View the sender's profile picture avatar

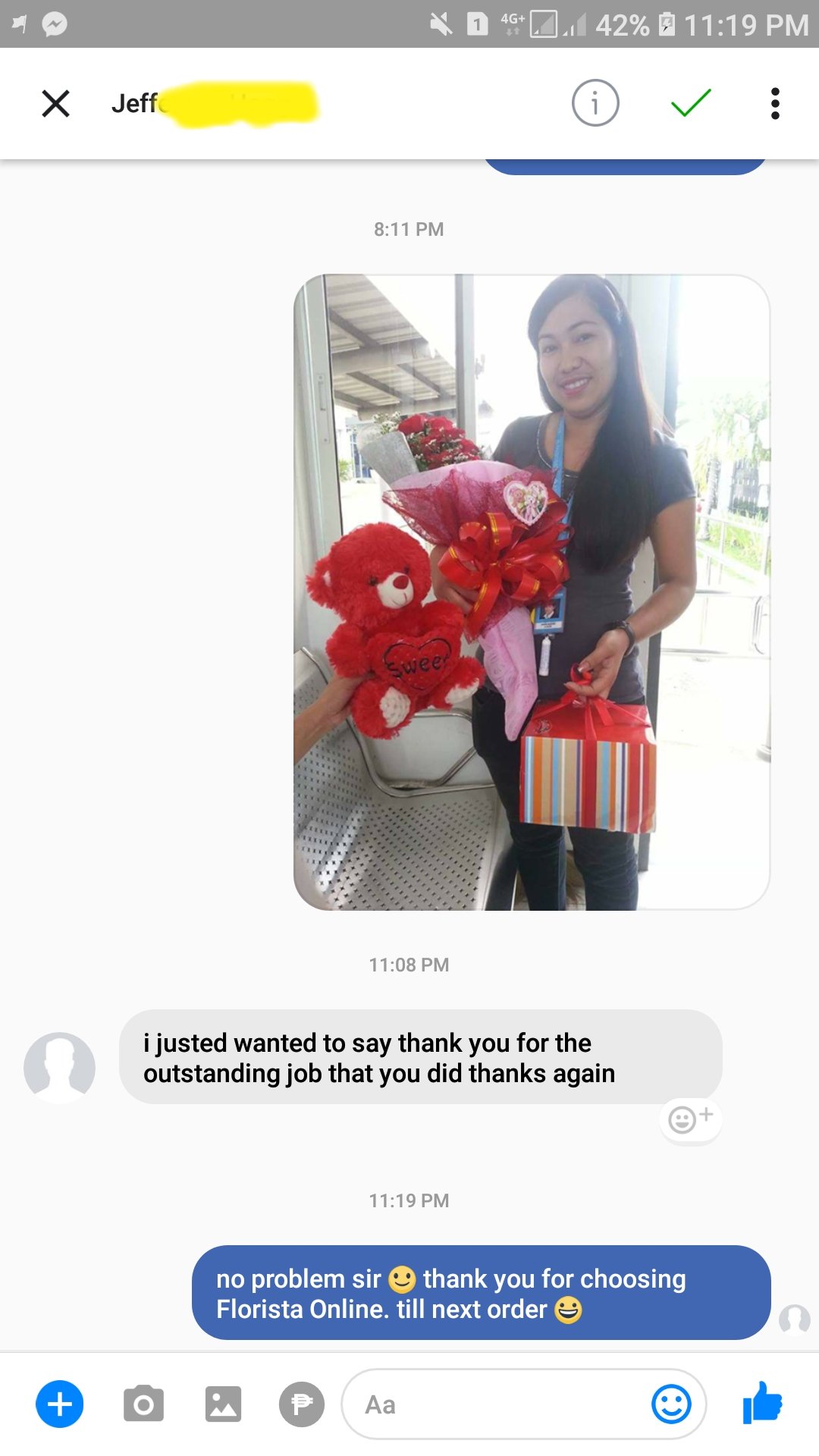[x=59, y=1067]
